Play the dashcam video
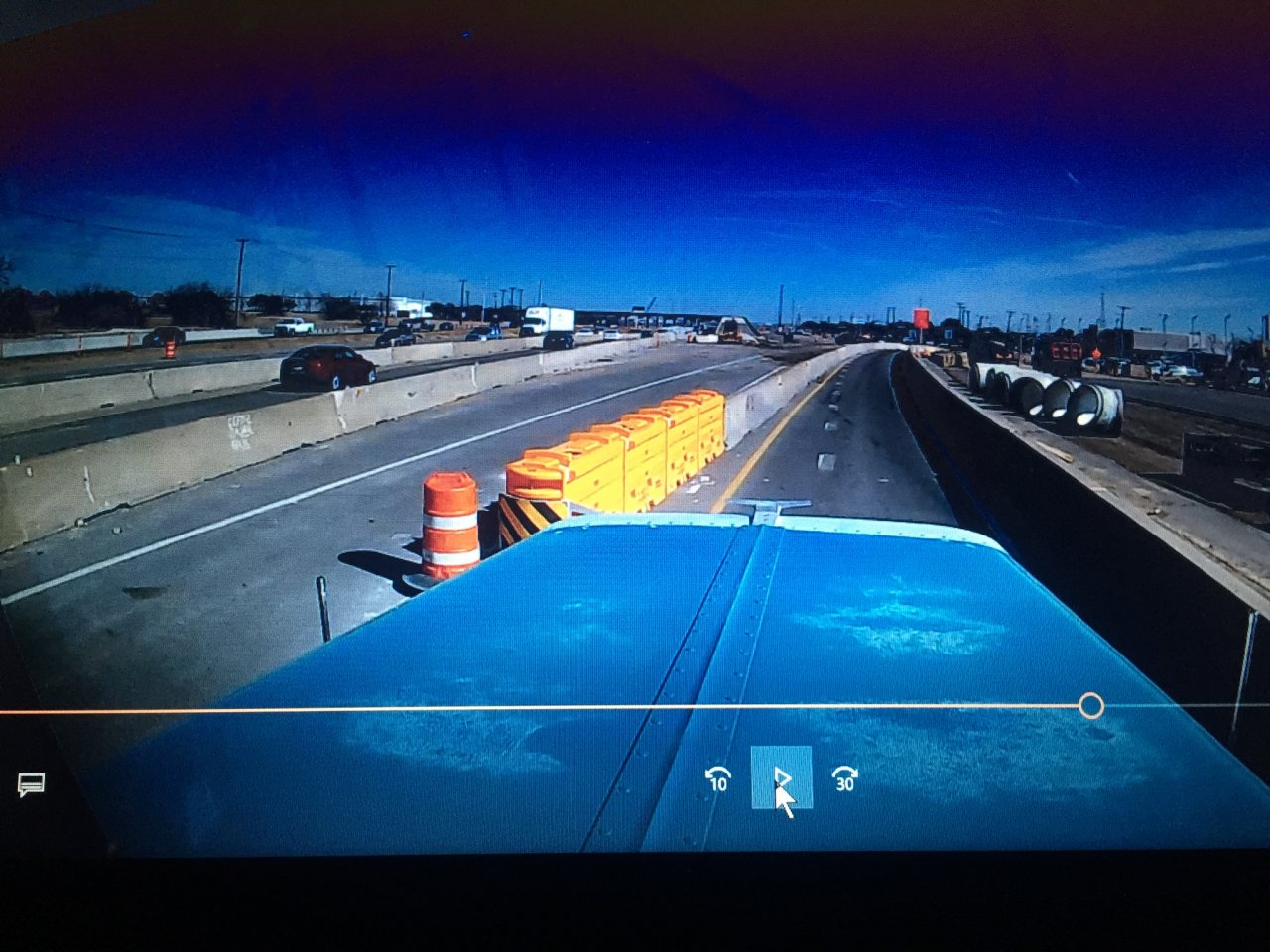 coord(781,777)
